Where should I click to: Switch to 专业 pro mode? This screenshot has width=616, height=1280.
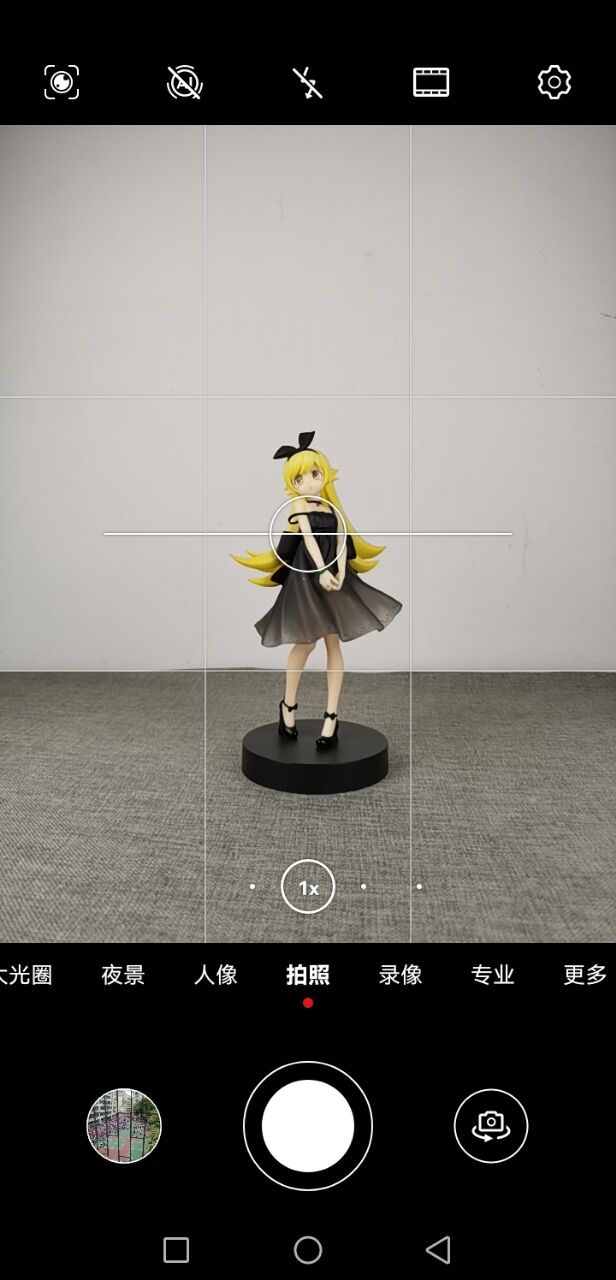pyautogui.click(x=493, y=975)
